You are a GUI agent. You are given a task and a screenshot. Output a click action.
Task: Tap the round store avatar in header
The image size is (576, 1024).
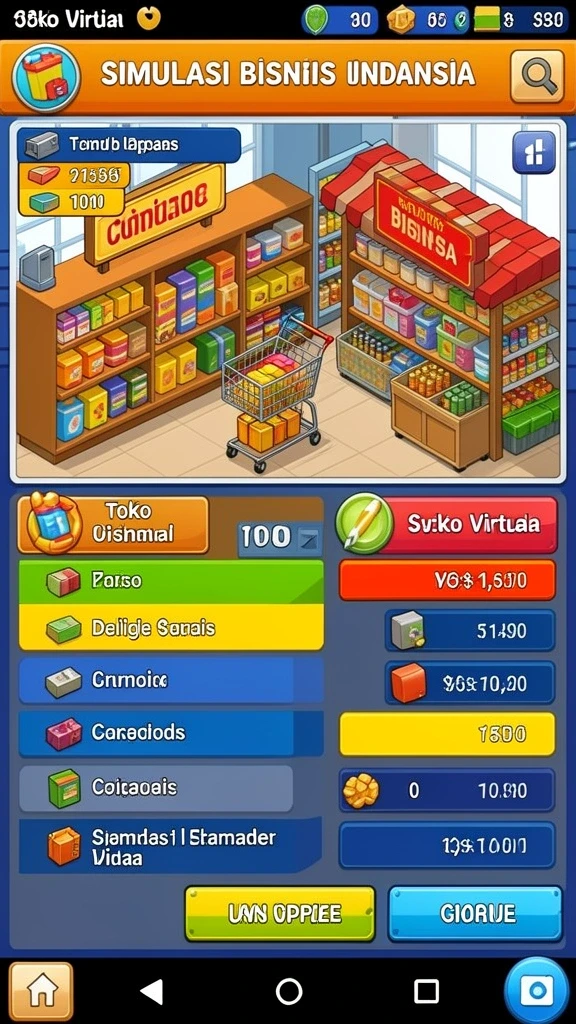coord(46,77)
